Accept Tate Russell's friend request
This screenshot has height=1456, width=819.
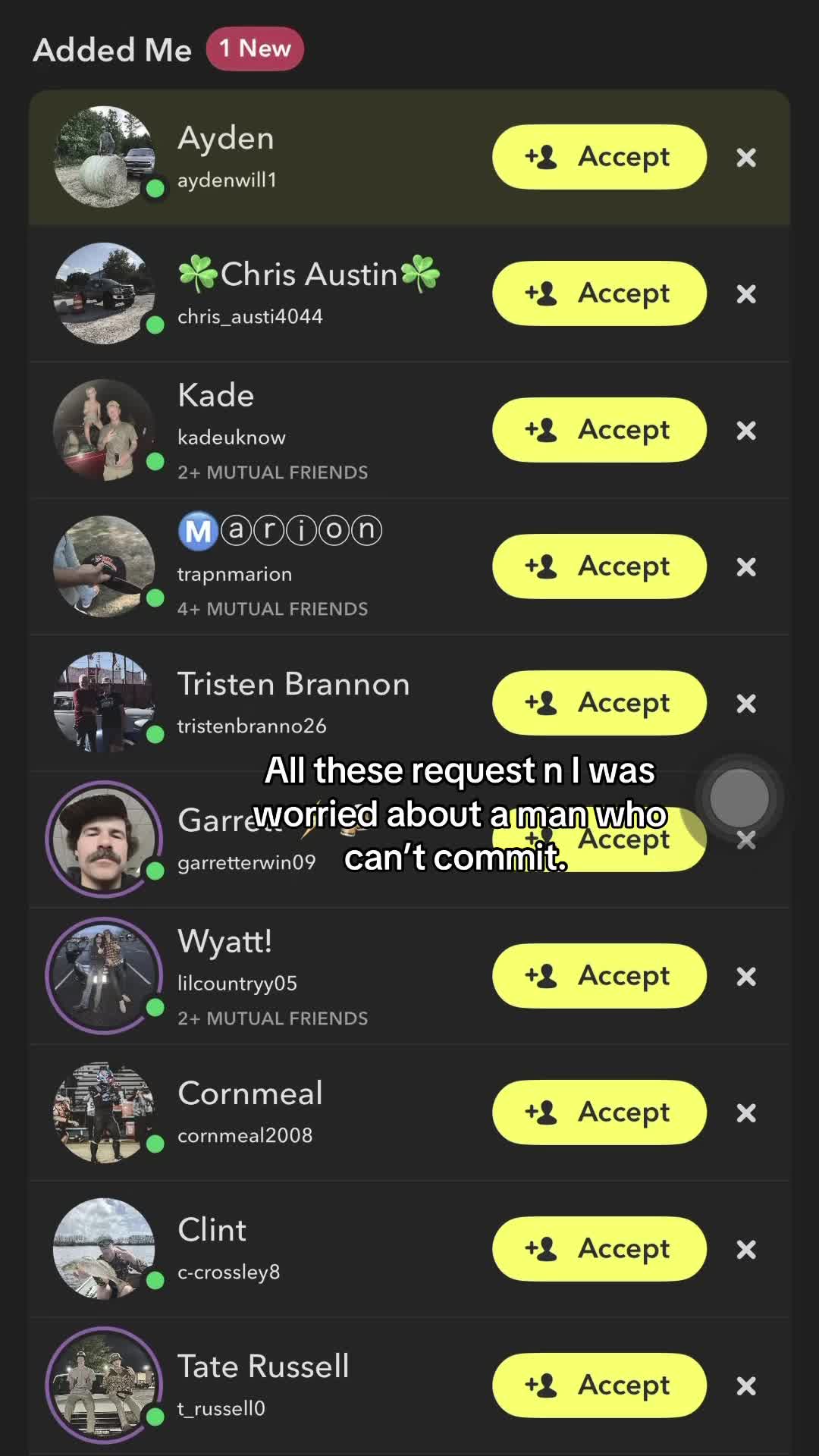(x=599, y=1385)
